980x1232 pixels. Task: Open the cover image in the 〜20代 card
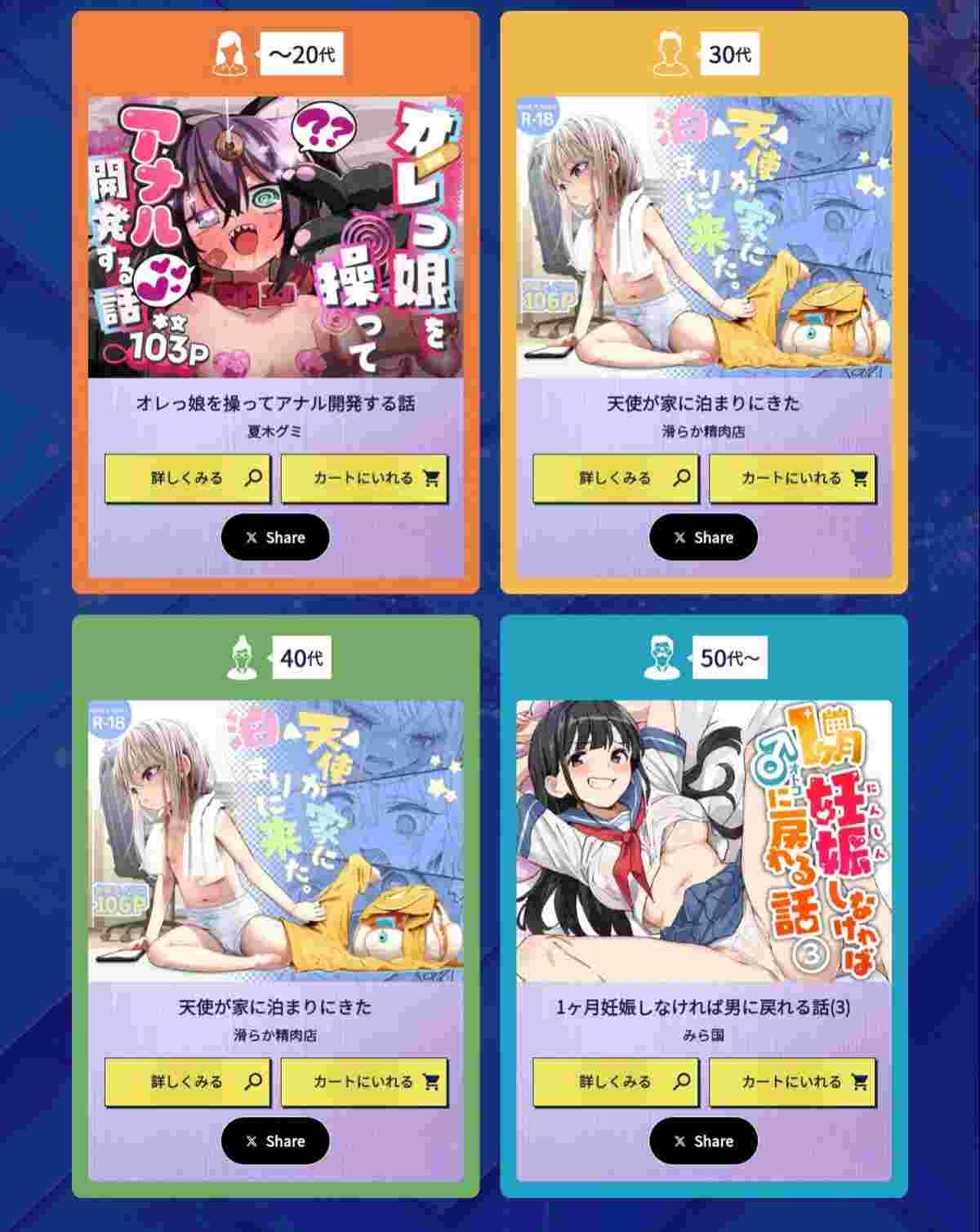275,237
